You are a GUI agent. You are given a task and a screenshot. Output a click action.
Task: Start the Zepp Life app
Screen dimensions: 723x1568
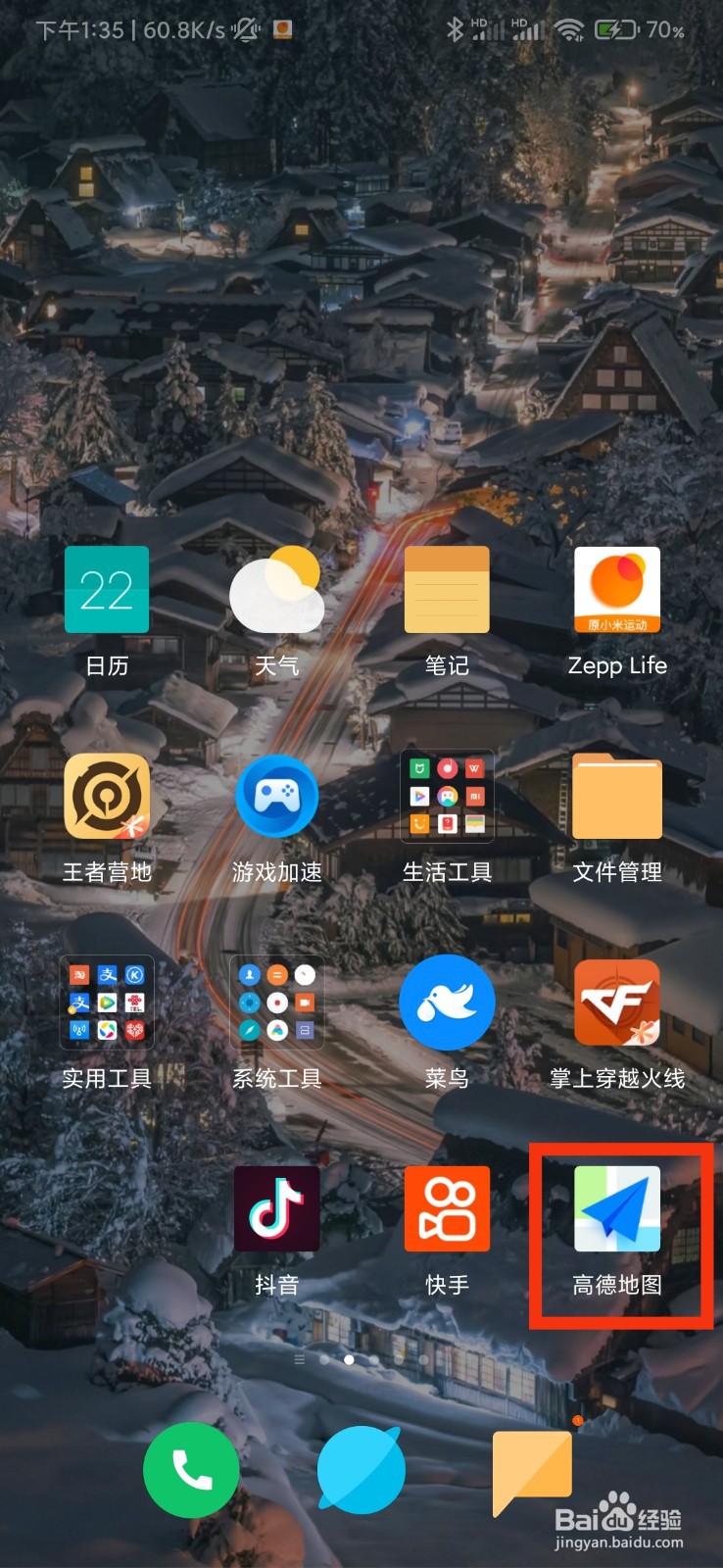[x=617, y=589]
